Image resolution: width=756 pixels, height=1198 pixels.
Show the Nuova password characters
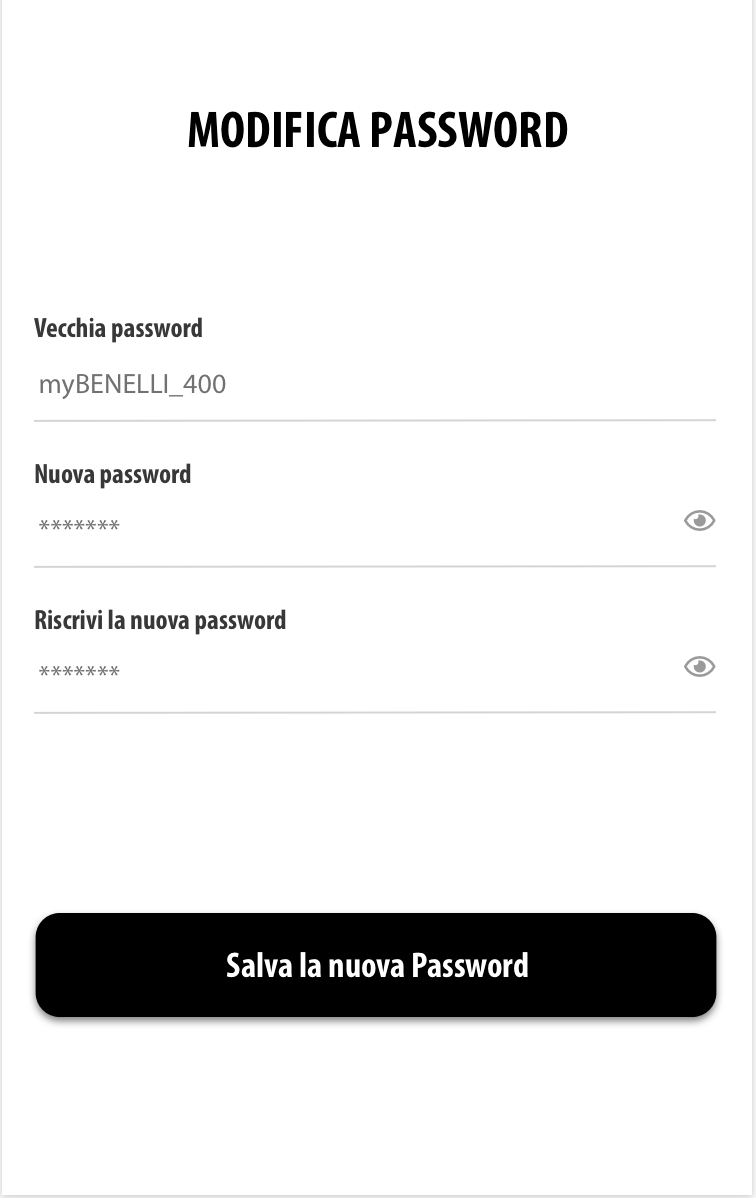(x=699, y=520)
